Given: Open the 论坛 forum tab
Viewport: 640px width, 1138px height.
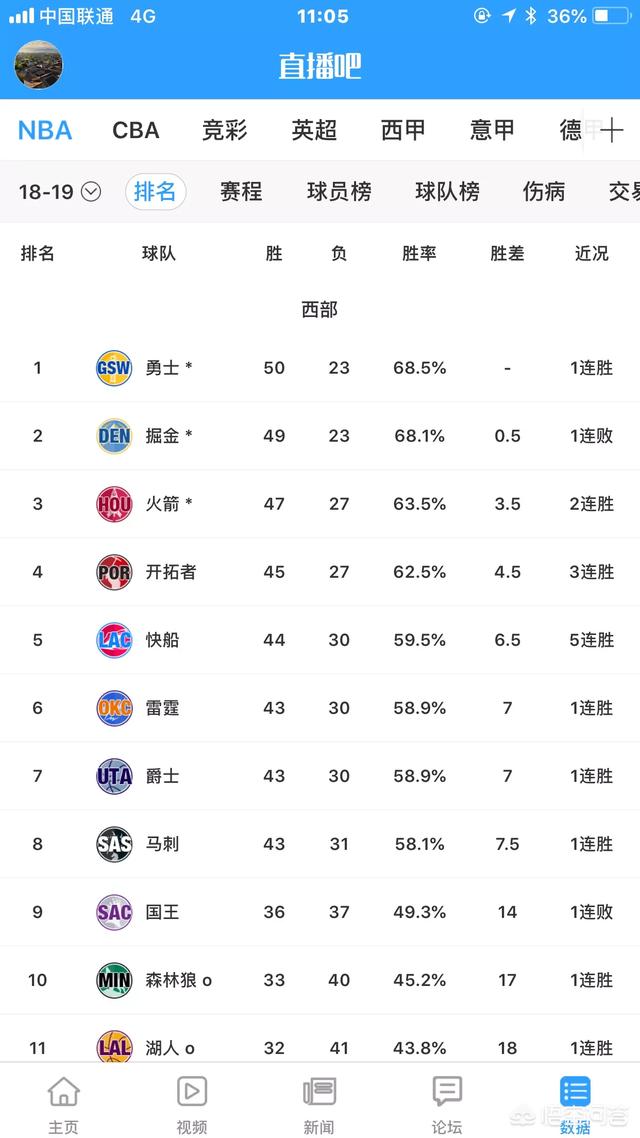Looking at the screenshot, I should coord(447,1105).
